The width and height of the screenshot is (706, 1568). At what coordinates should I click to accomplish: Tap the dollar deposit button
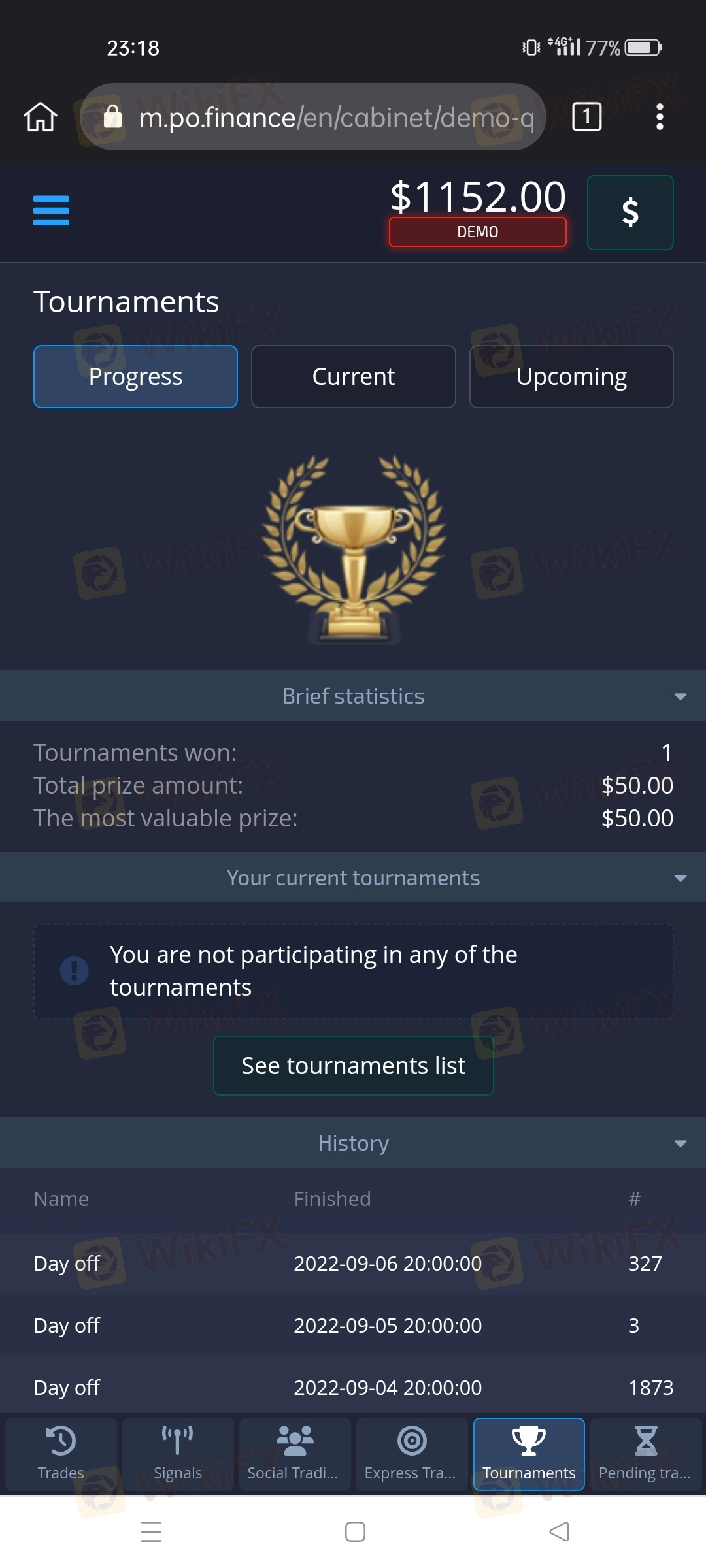pyautogui.click(x=630, y=212)
